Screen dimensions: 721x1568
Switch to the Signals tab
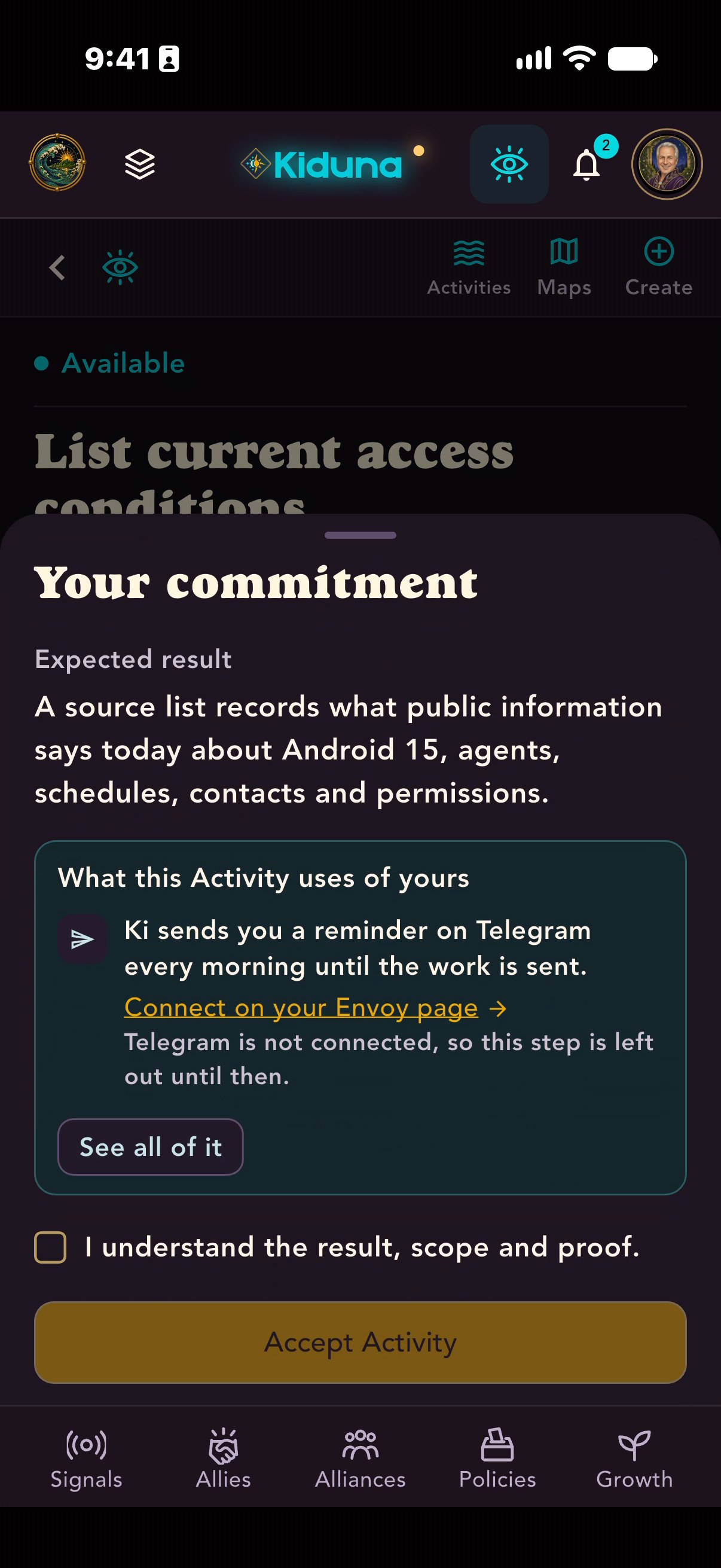click(x=85, y=1459)
